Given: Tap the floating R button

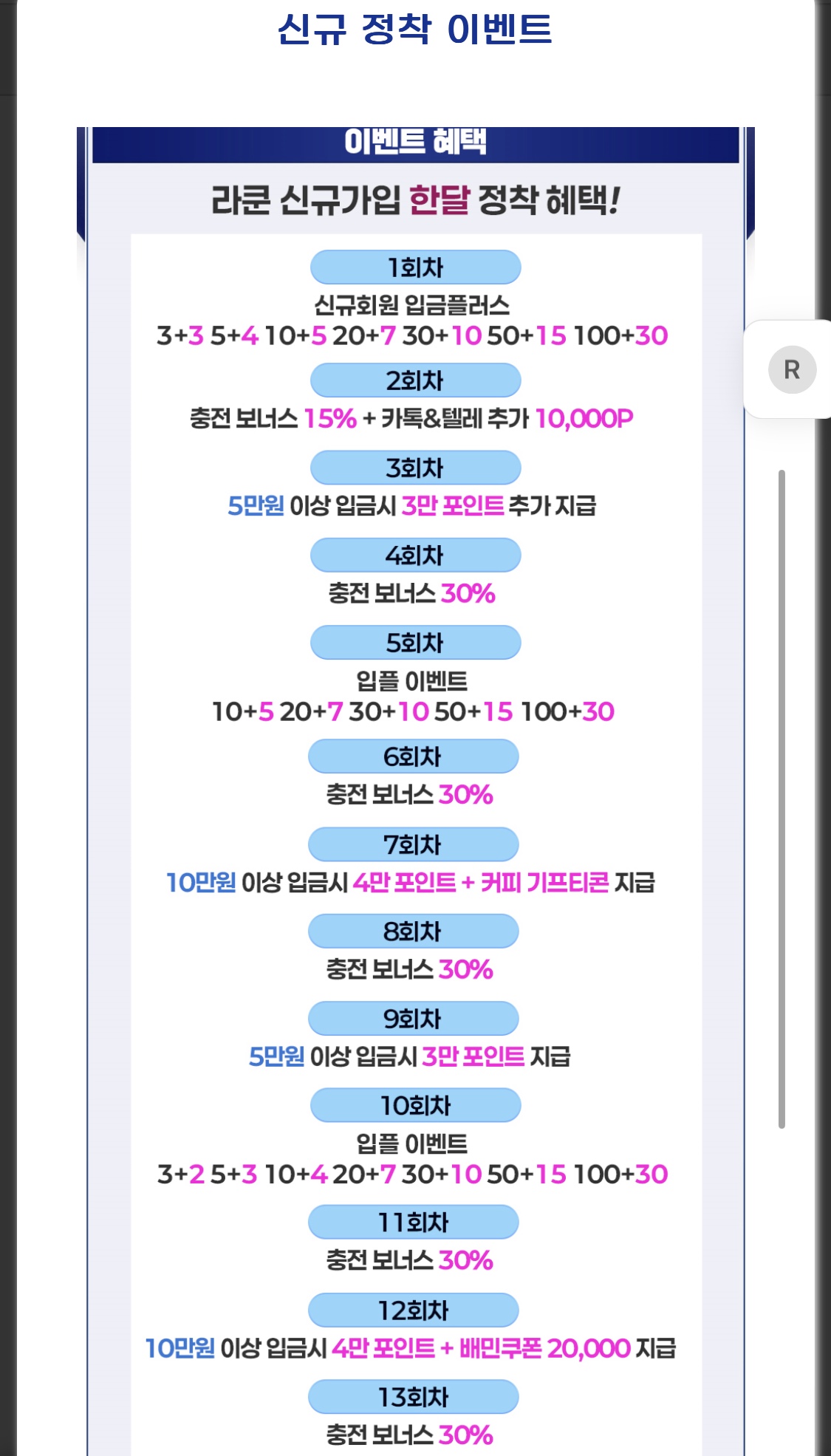Looking at the screenshot, I should coord(792,369).
